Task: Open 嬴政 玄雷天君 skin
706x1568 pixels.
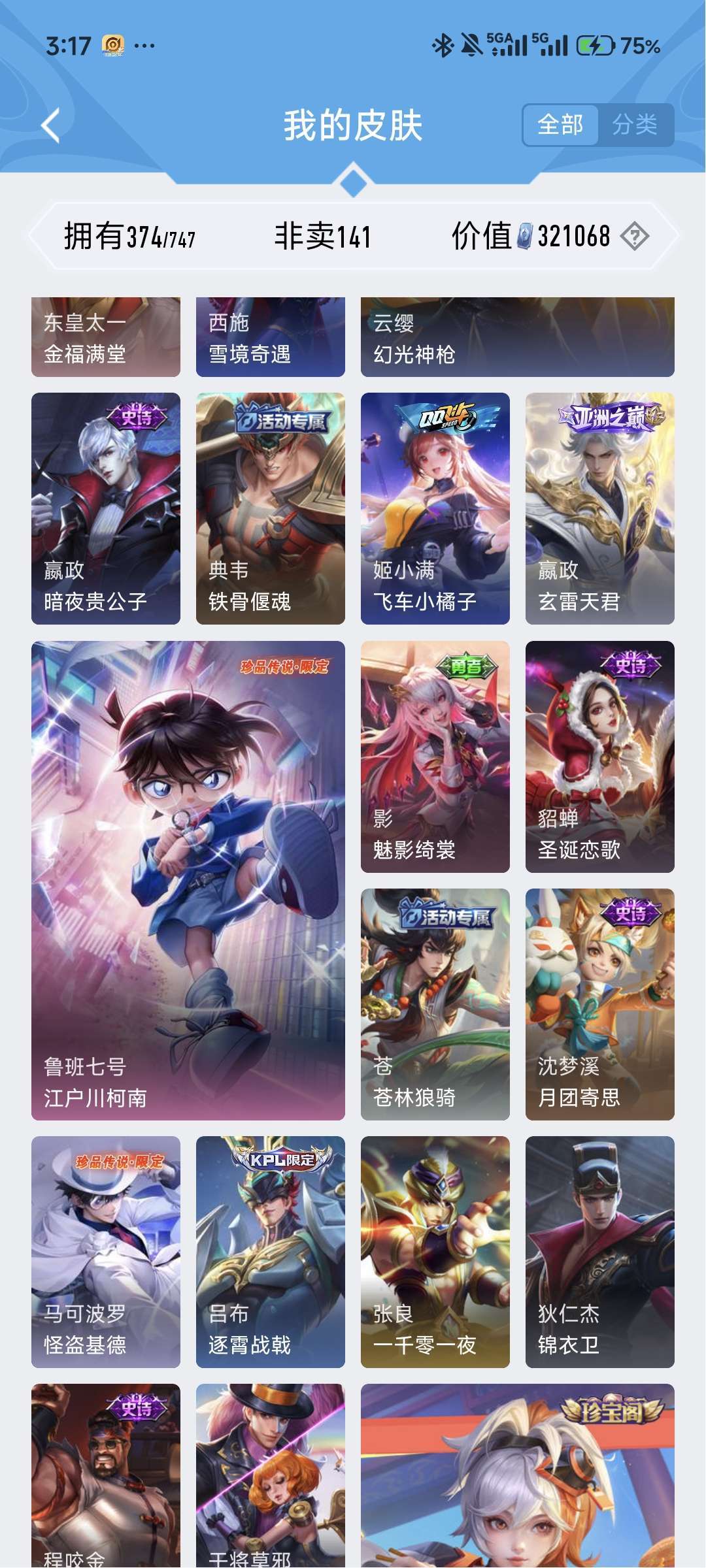Action: (x=600, y=508)
